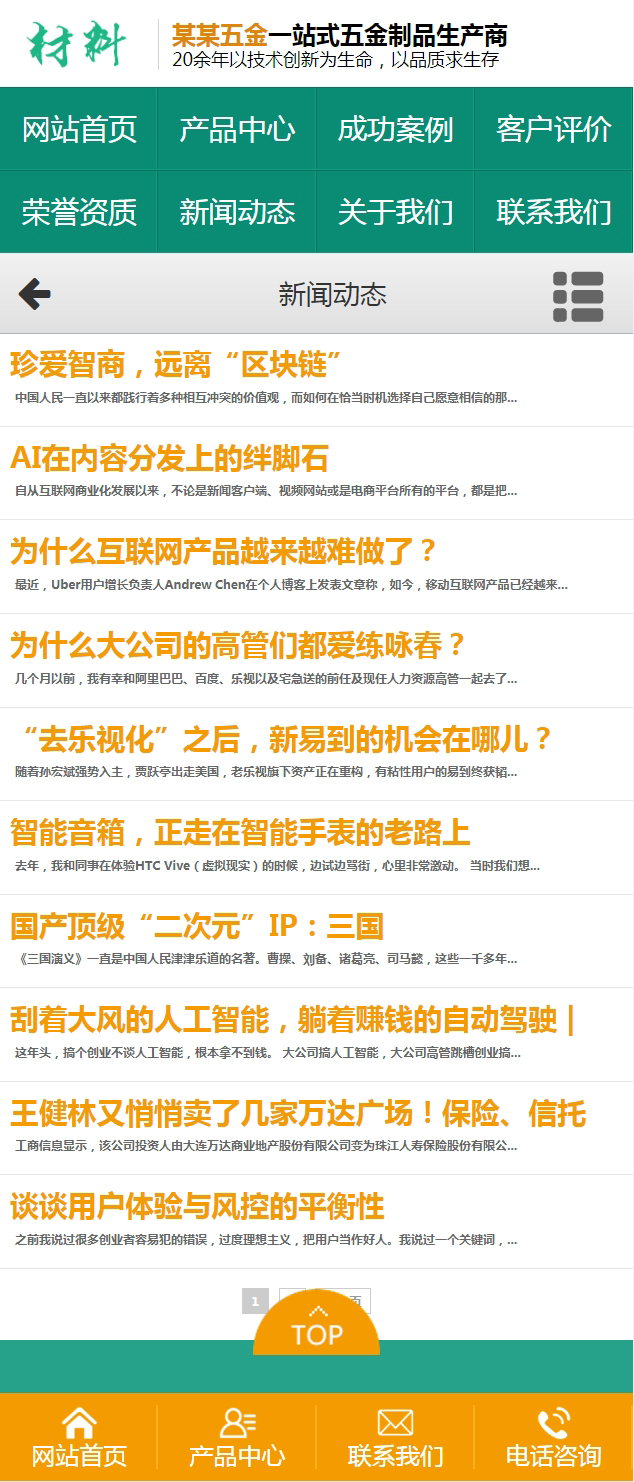Open 为什么互联网产品越来越难做了？
The height and width of the screenshot is (1482, 634).
tap(224, 551)
